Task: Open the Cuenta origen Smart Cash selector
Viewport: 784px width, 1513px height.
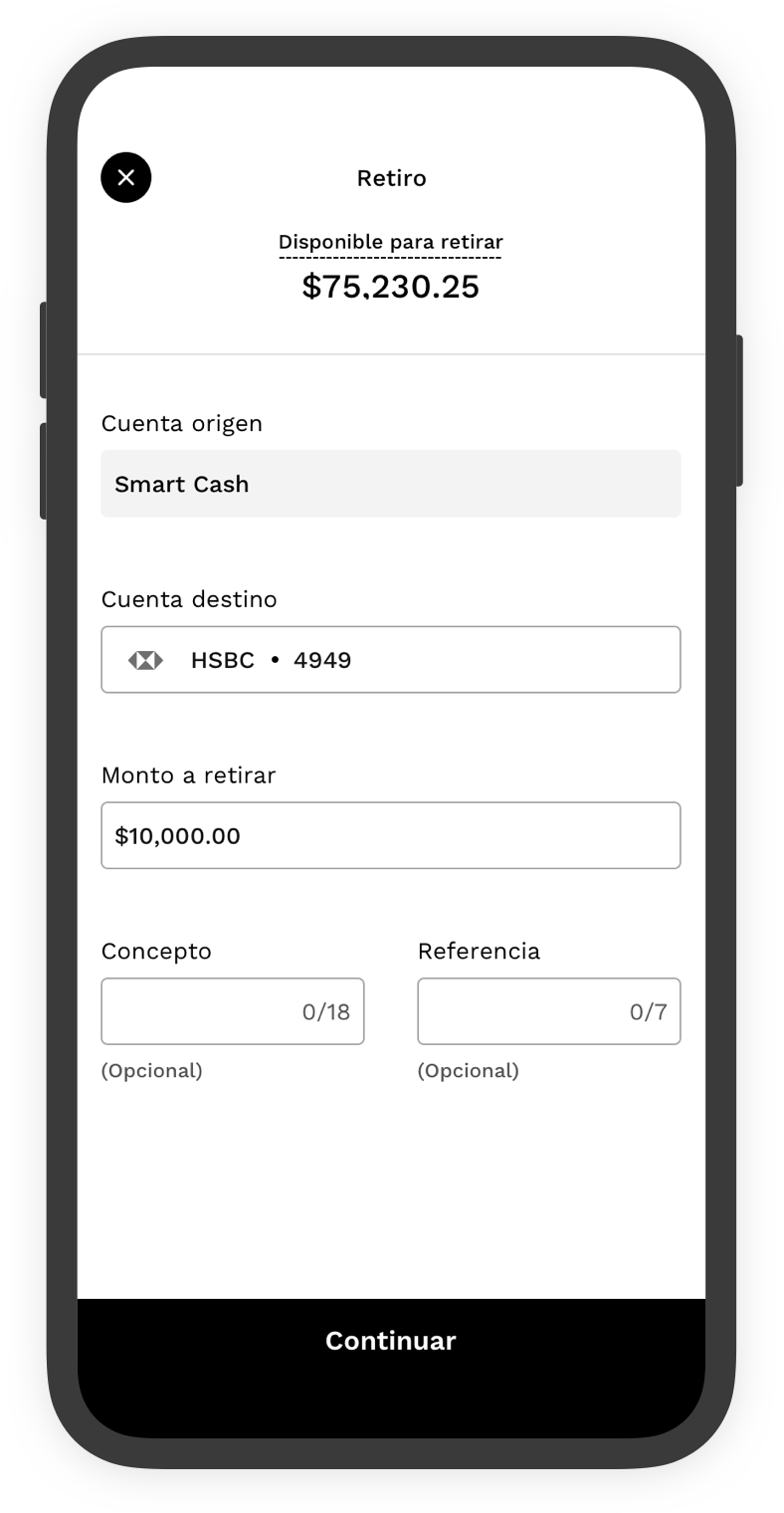Action: pos(390,484)
